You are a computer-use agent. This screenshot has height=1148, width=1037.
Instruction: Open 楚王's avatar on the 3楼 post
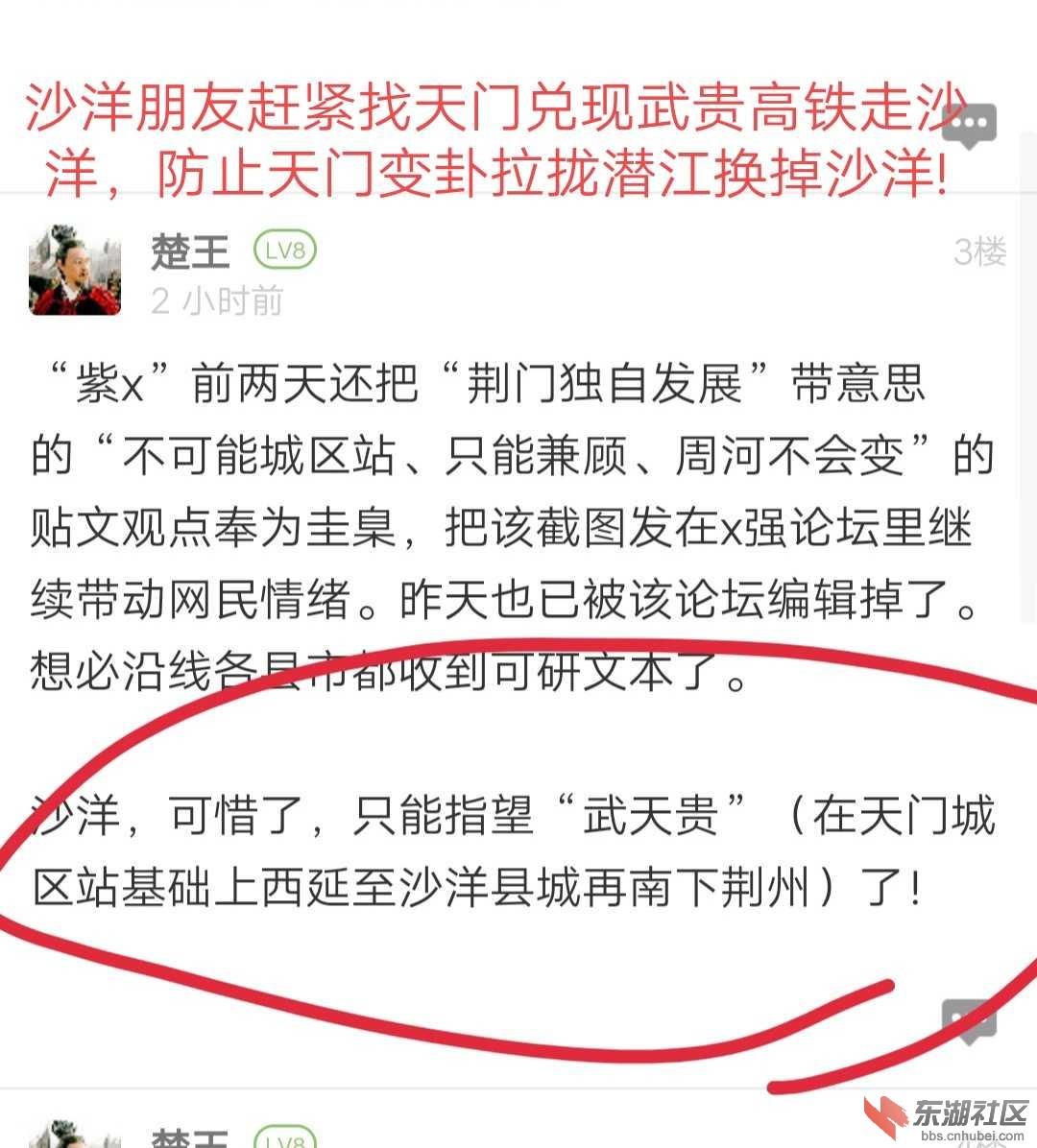click(x=75, y=271)
